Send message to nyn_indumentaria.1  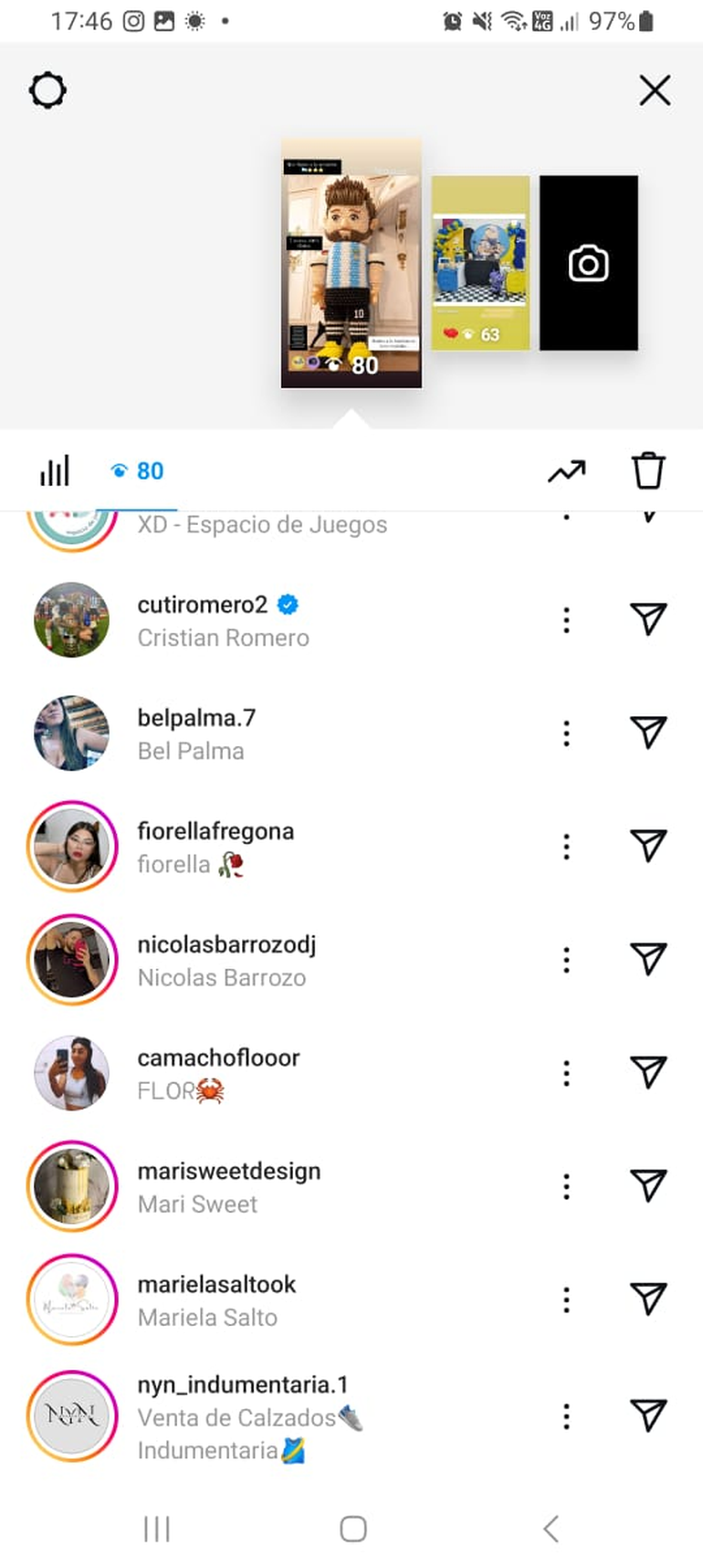(648, 1415)
